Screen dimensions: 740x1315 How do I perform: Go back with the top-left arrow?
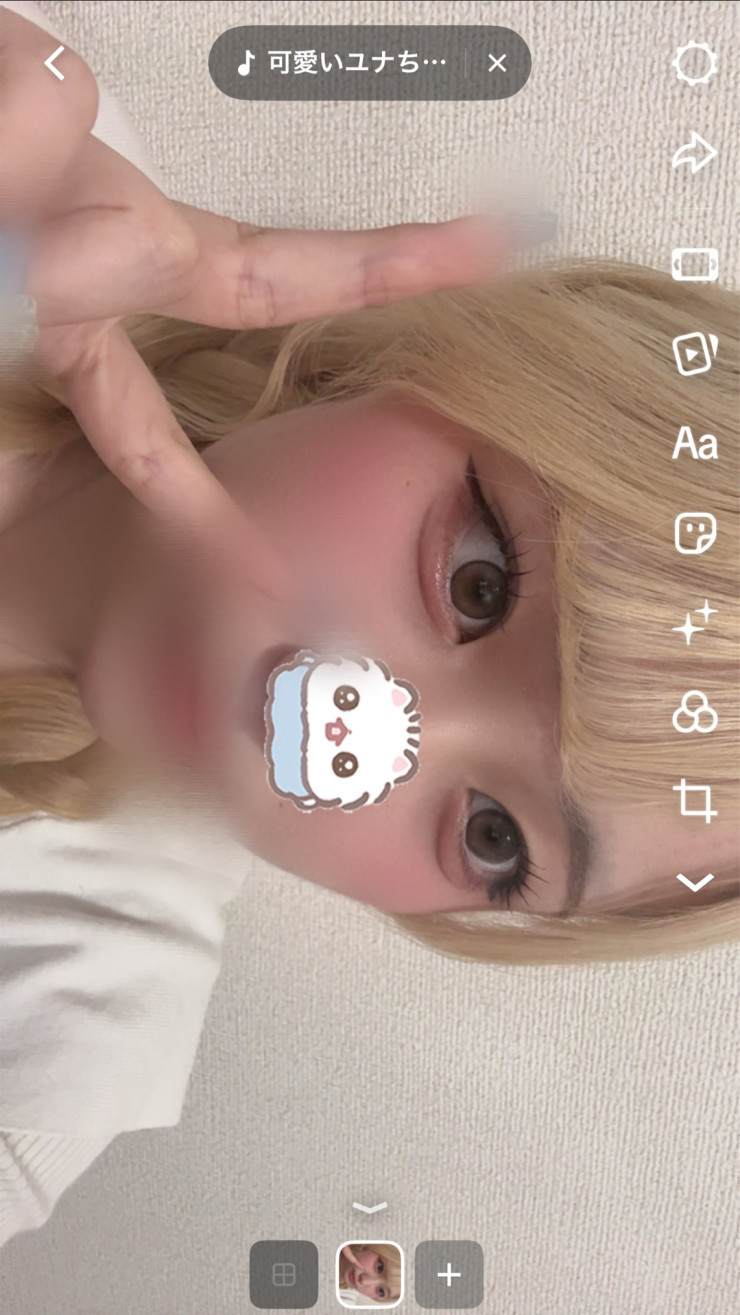55,64
